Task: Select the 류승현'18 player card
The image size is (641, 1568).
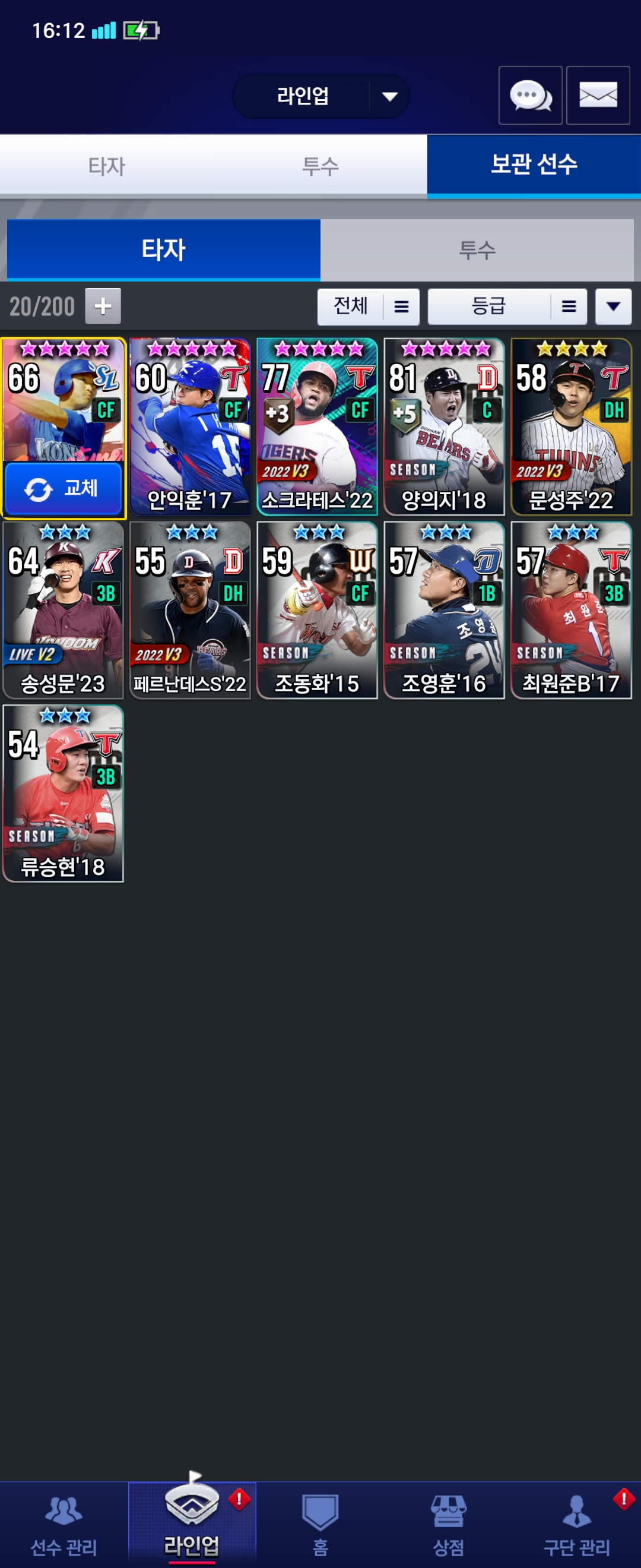Action: [x=64, y=793]
